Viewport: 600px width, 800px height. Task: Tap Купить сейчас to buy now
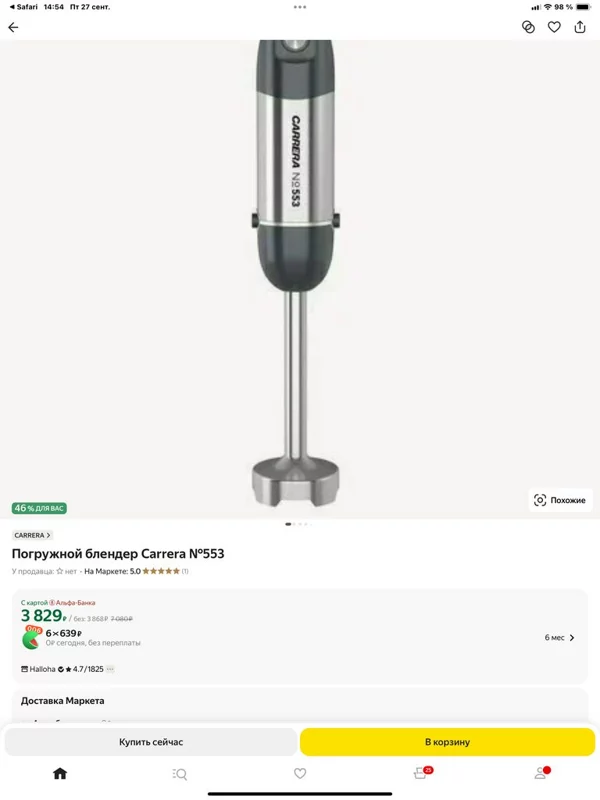point(151,742)
